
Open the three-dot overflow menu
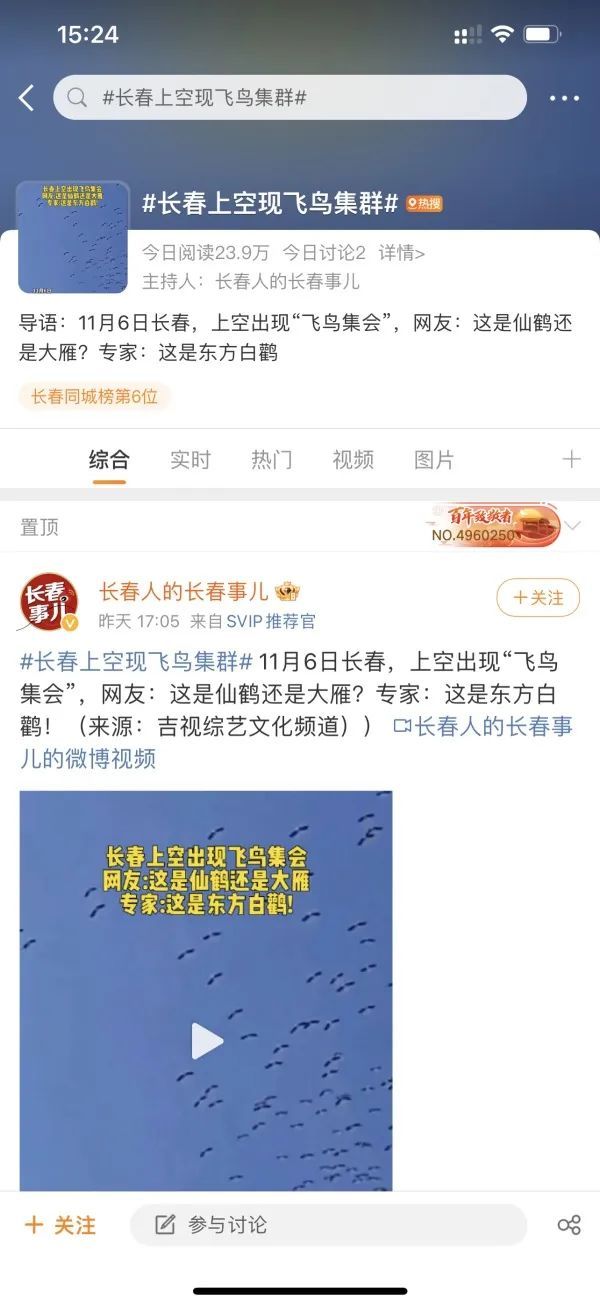tap(564, 98)
